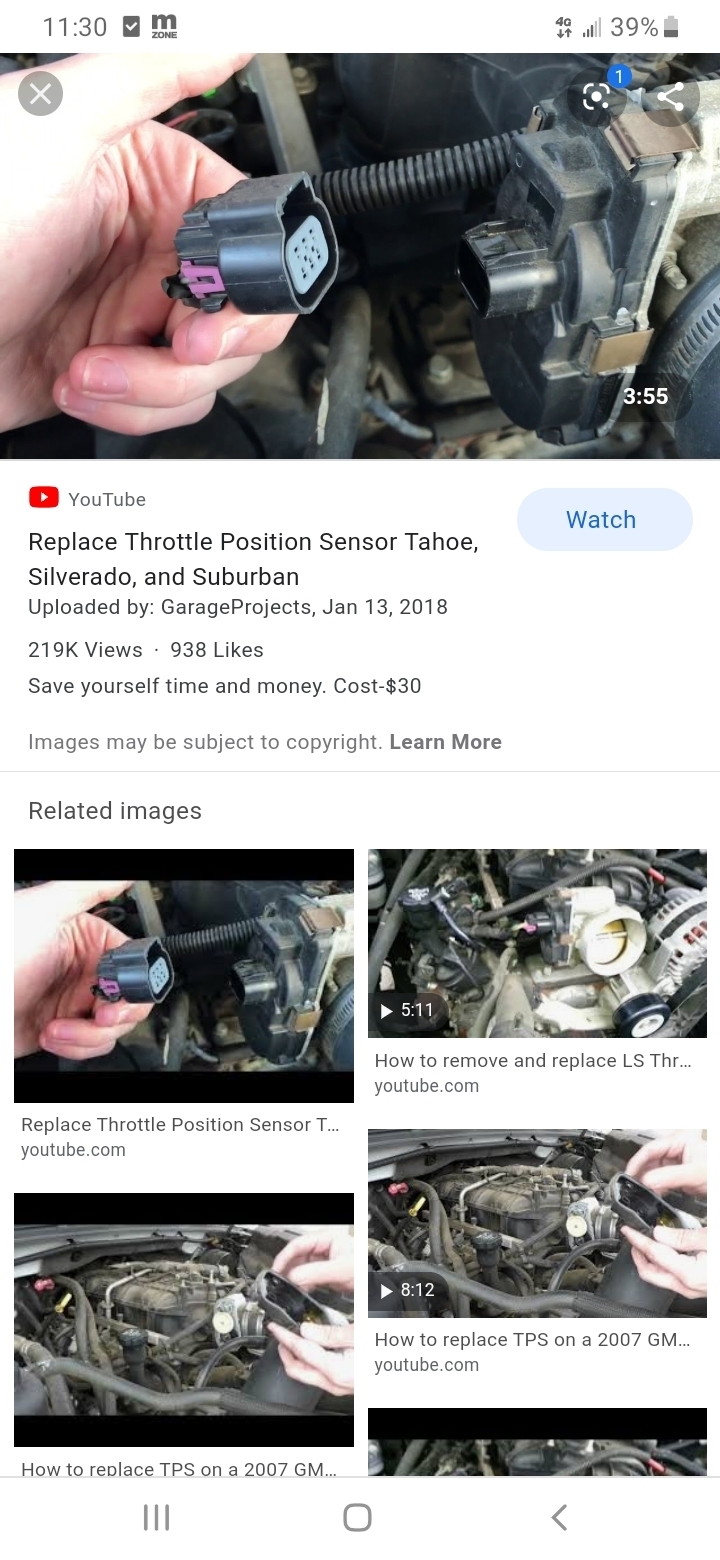Screen dimensions: 720x1560
Task: Open bottom-left TPS 2007 GM related image
Action: pyautogui.click(x=184, y=1320)
